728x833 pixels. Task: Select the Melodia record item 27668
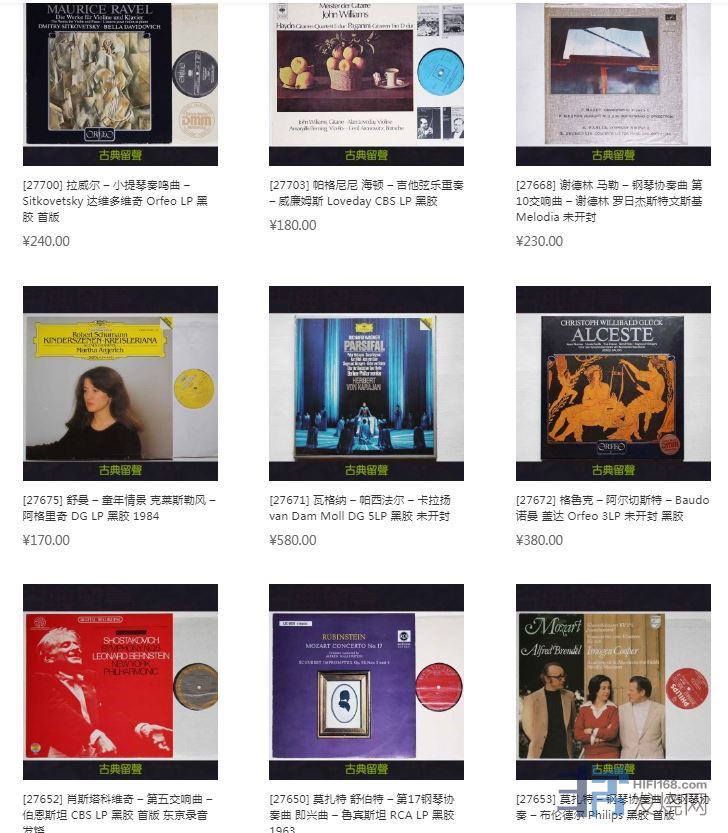(x=613, y=75)
